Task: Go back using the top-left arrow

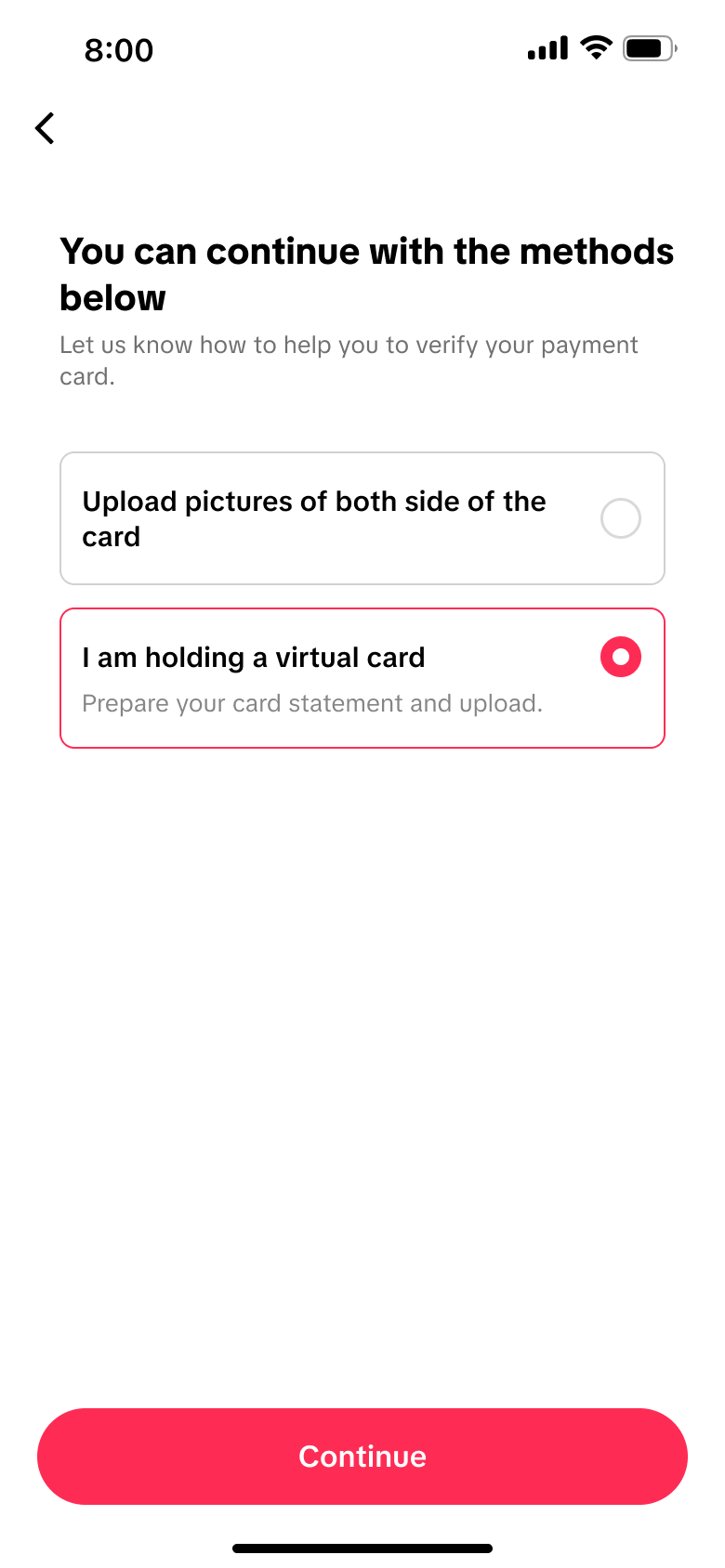Action: [x=45, y=128]
